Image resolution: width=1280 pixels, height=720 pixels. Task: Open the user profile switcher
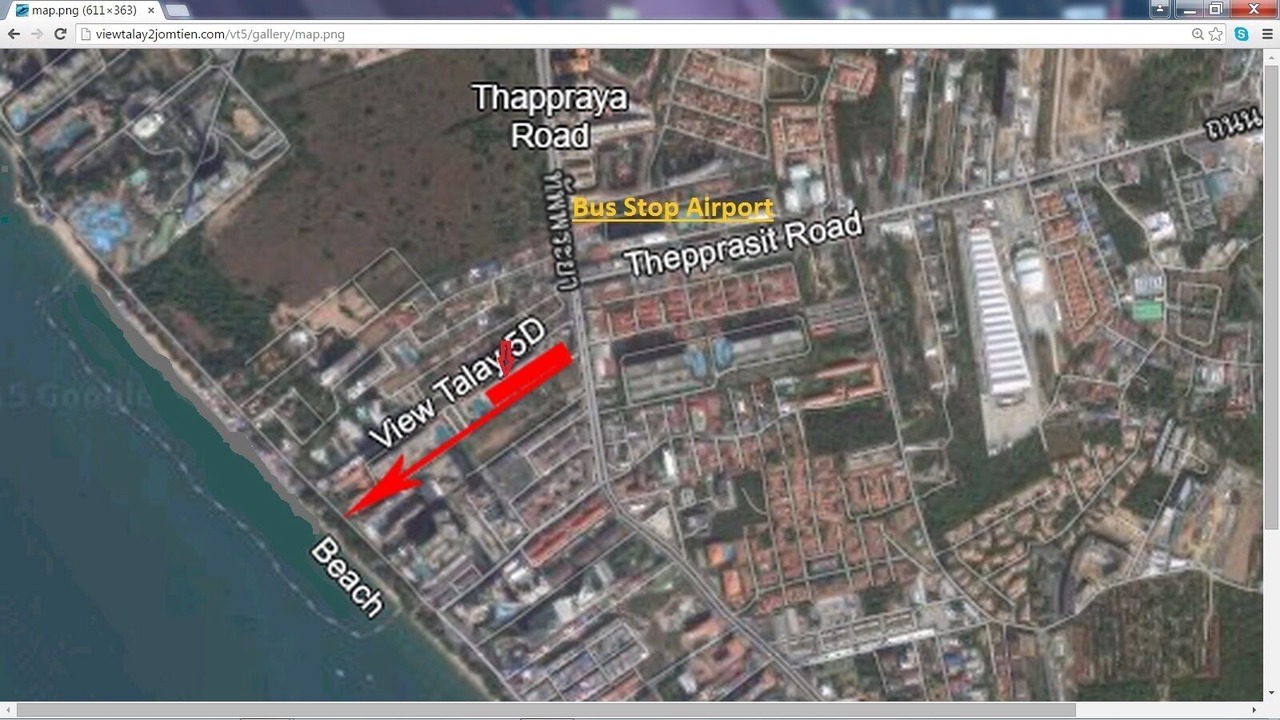[x=1160, y=8]
